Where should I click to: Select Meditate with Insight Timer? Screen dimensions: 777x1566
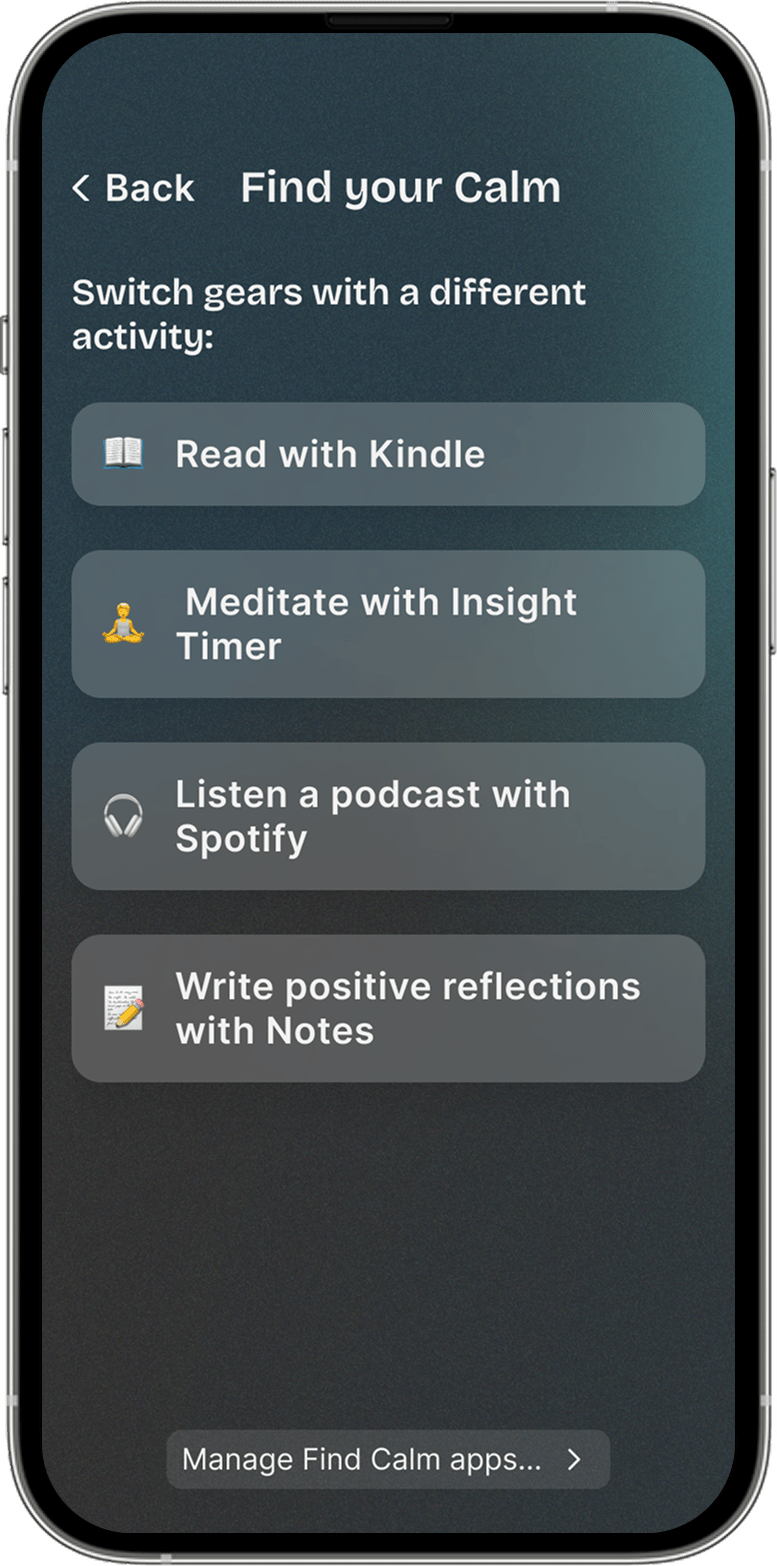pos(388,624)
